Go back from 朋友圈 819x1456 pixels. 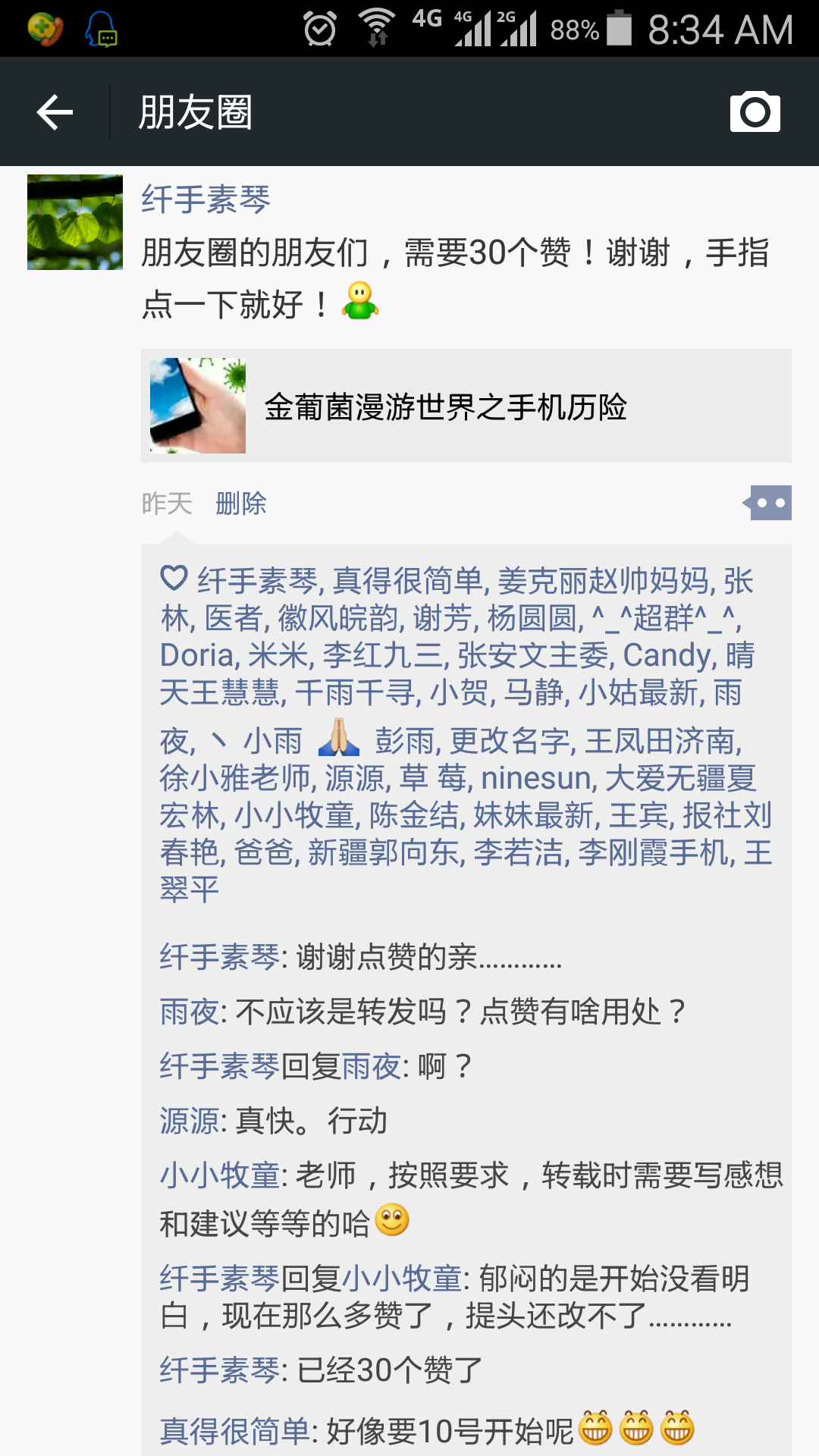(x=55, y=112)
